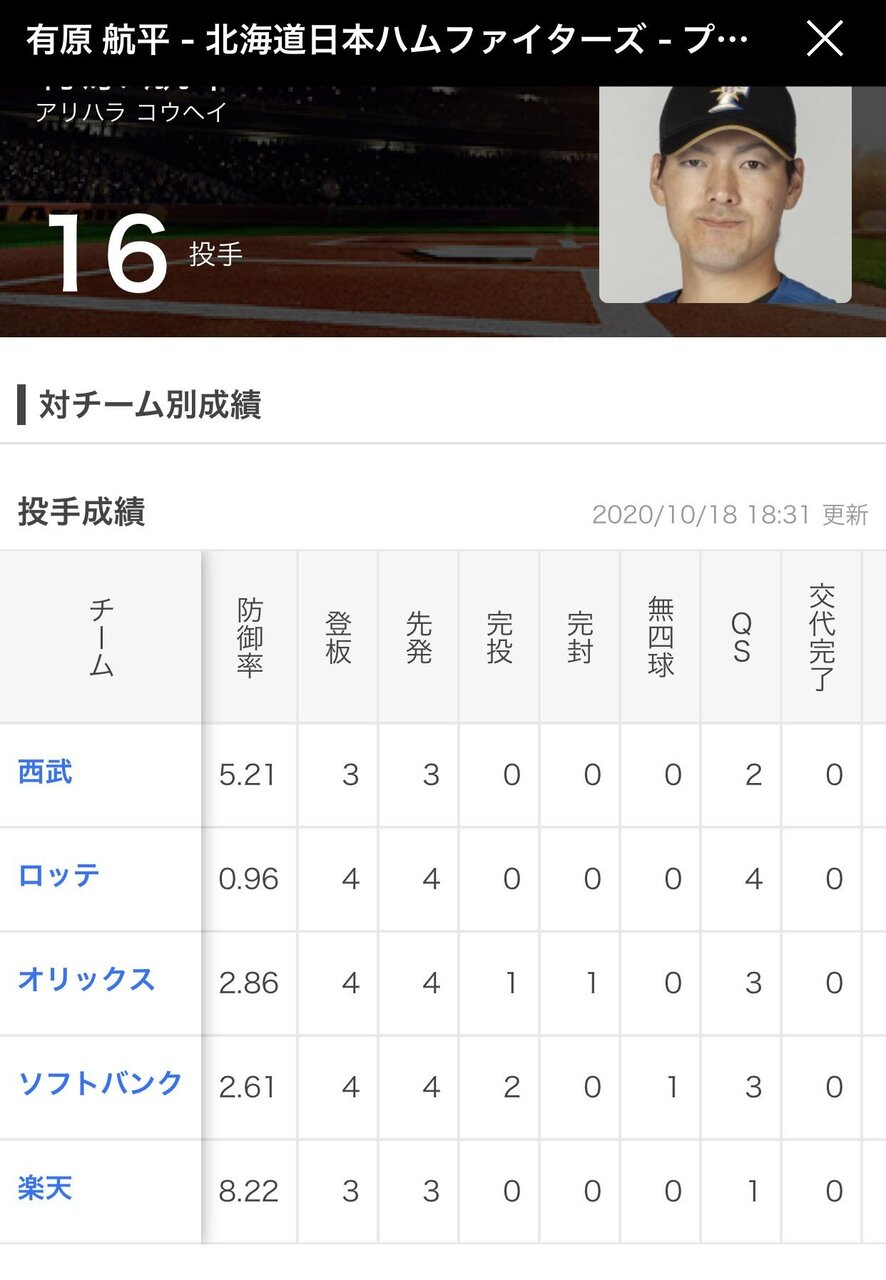
Task: Open the 西武 team link
Action: [45, 773]
